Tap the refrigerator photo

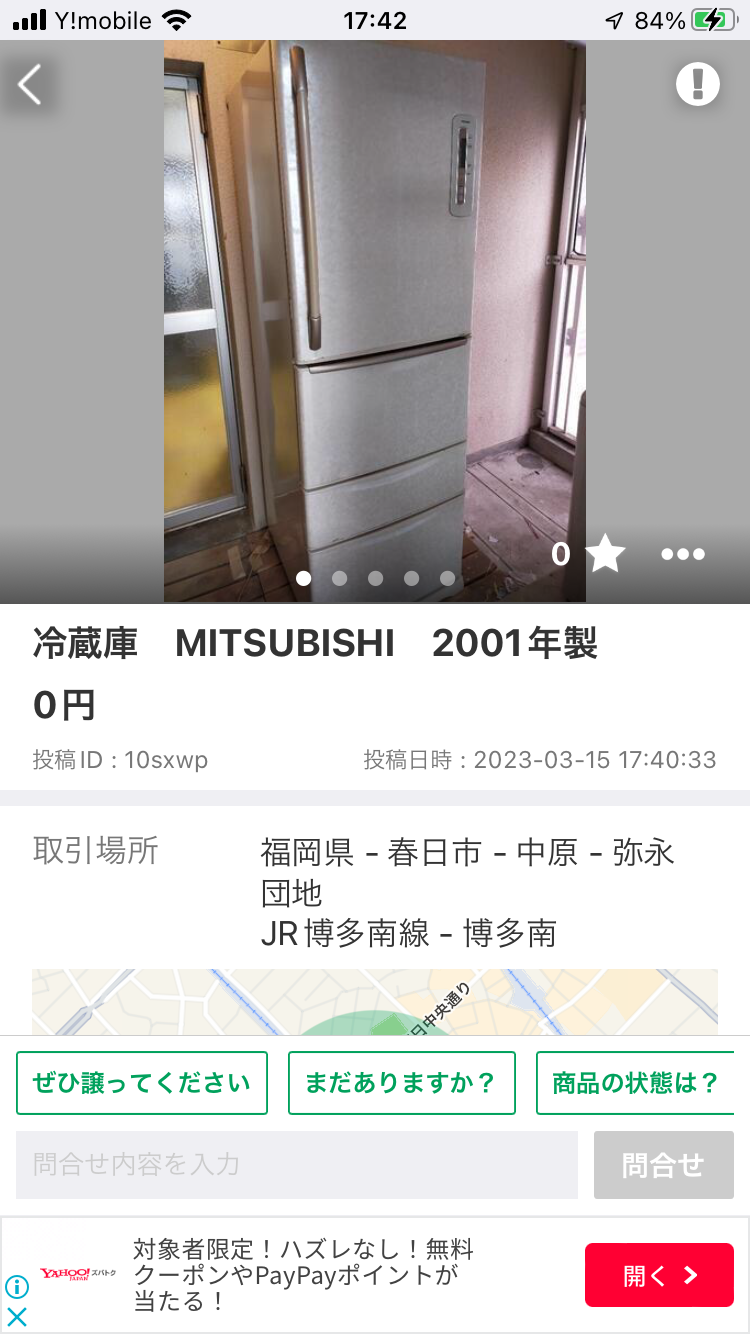[x=375, y=300]
